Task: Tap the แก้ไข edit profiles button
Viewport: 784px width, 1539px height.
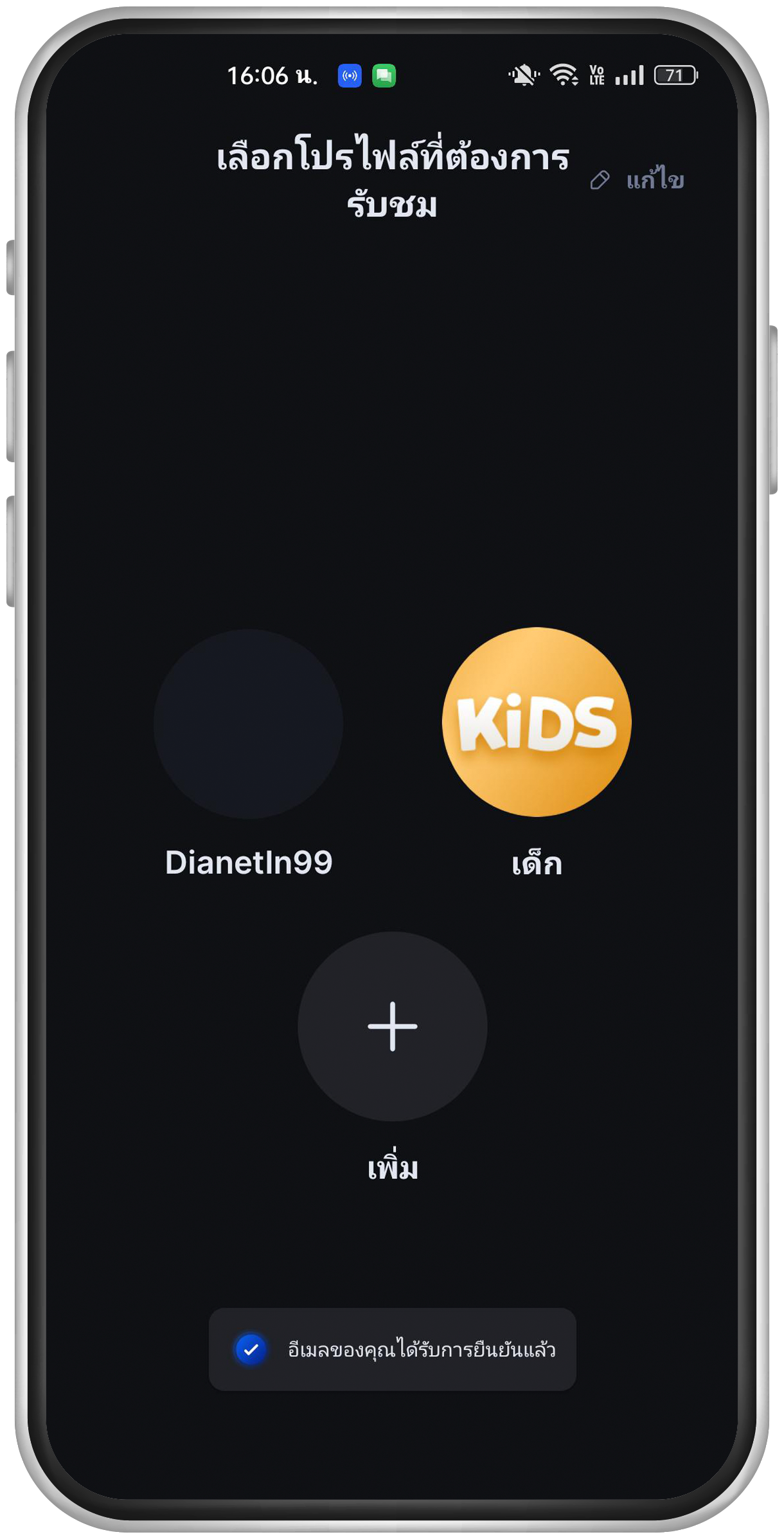Action: point(637,179)
